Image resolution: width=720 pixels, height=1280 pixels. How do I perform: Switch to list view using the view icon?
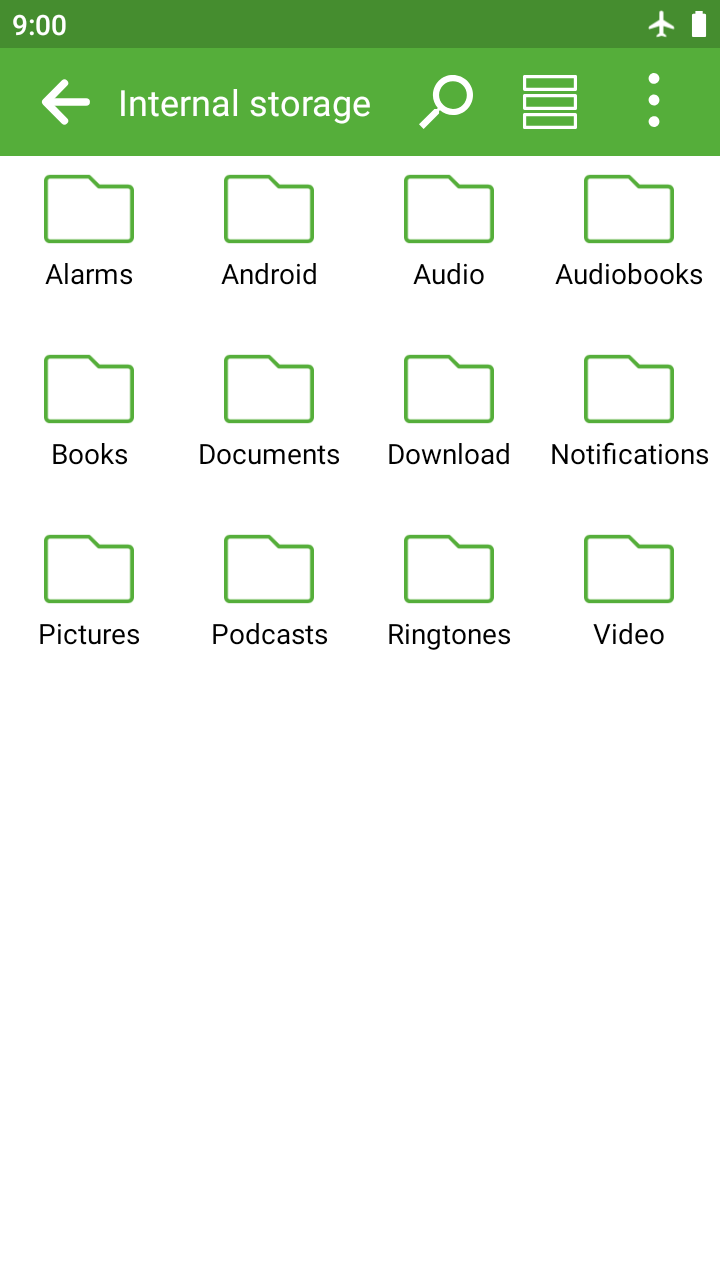(550, 101)
